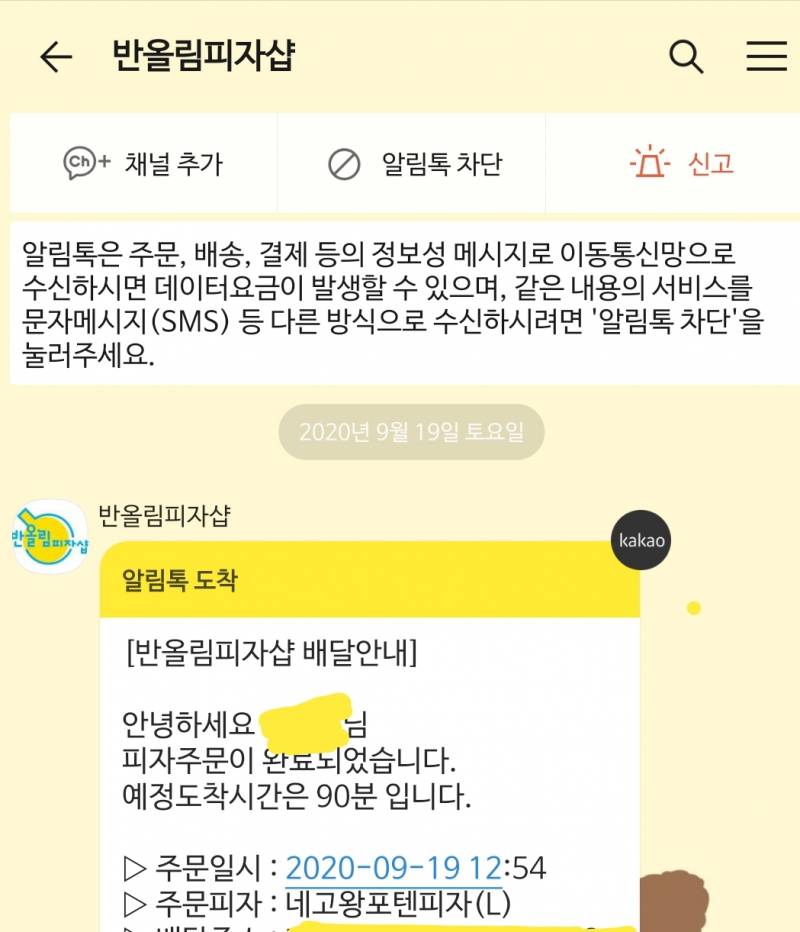Tap the kakao badge on the message
The width and height of the screenshot is (800, 932).
641,540
